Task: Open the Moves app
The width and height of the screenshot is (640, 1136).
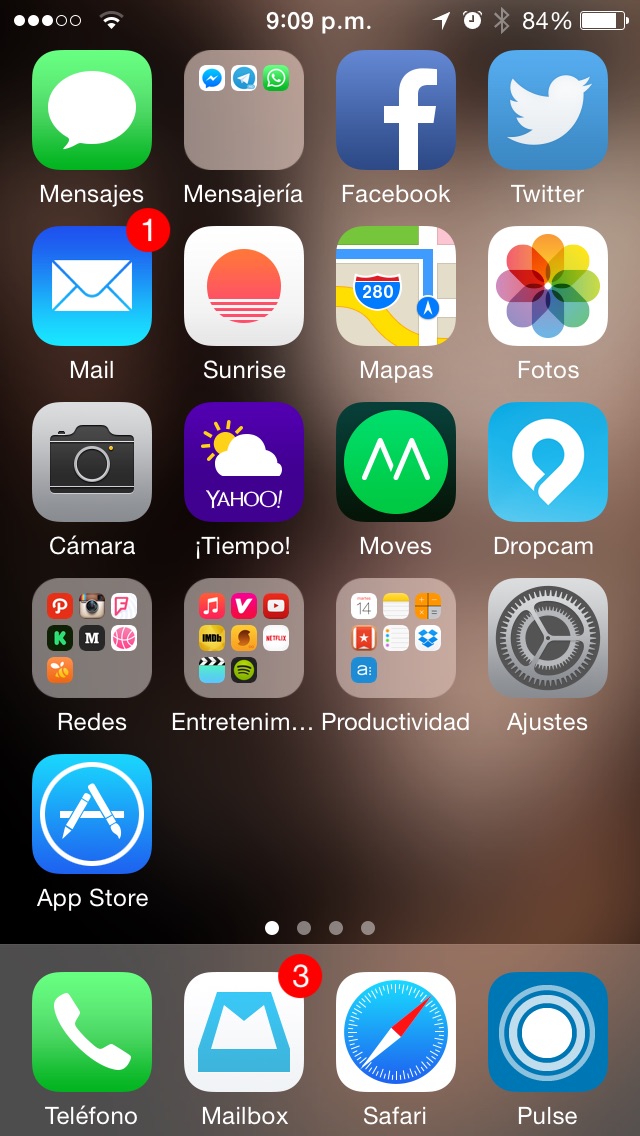Action: pos(396,462)
